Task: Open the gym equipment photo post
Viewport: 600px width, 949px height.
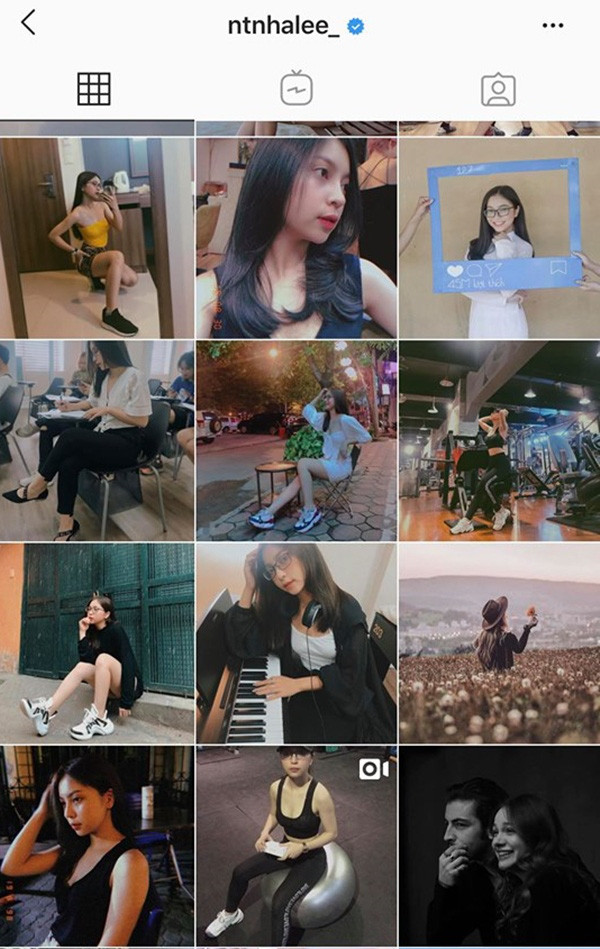Action: tap(499, 441)
